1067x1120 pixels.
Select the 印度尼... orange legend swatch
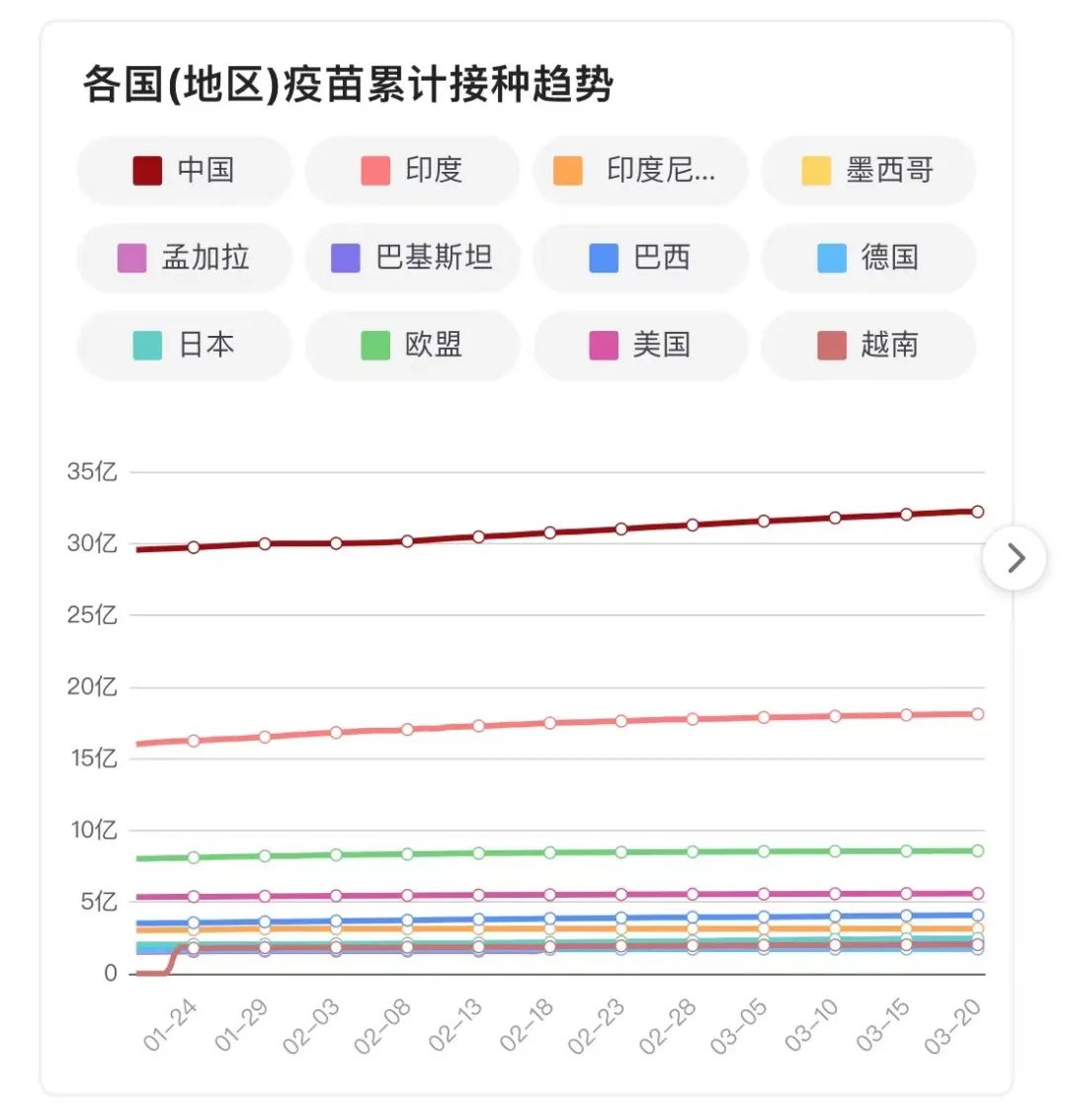570,171
